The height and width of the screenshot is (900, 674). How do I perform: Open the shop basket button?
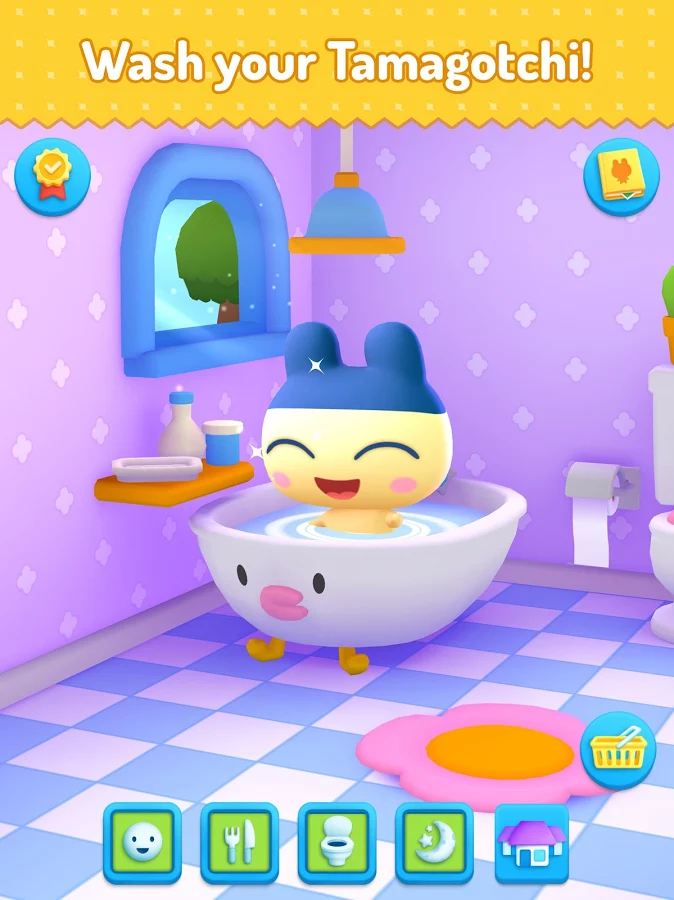618,749
